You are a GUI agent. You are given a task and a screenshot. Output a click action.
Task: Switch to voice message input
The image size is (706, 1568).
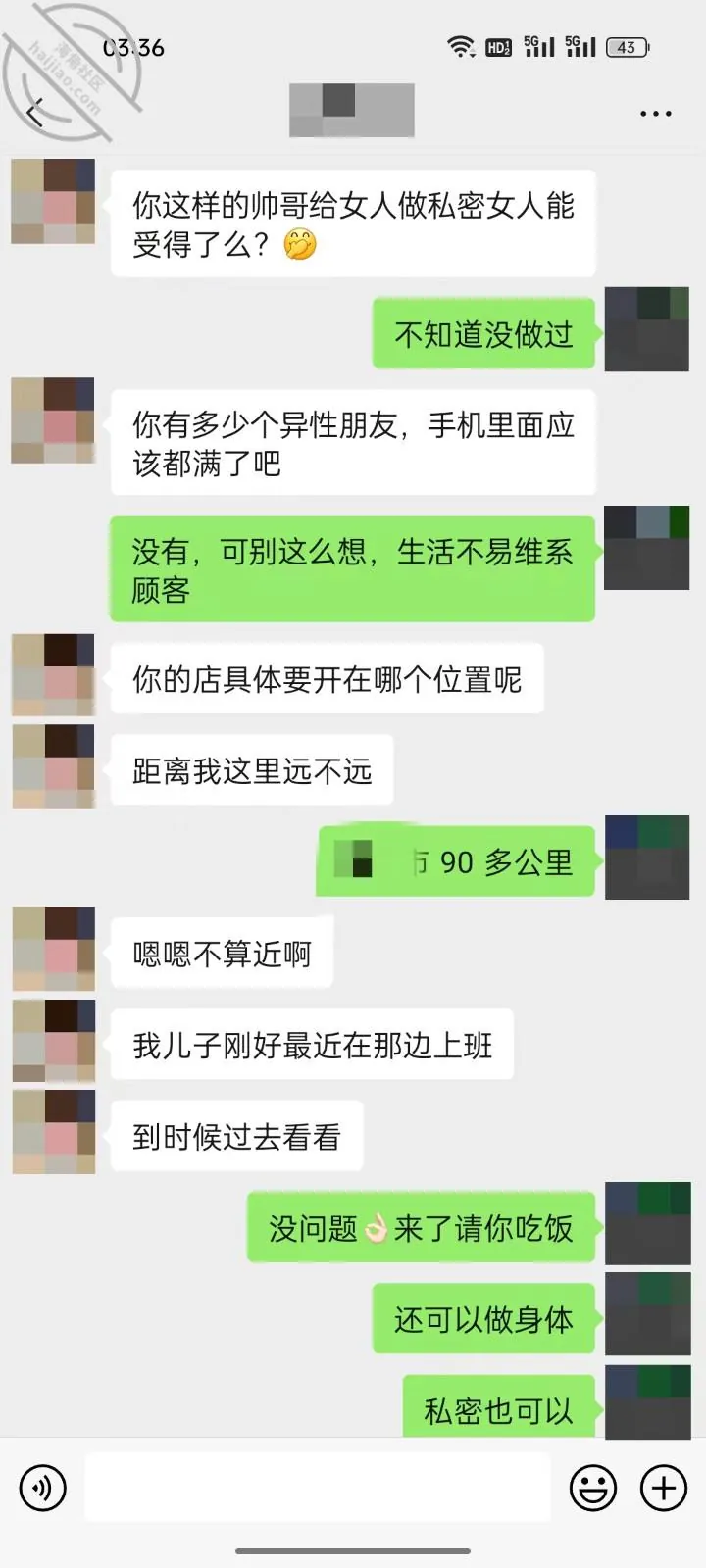[42, 1489]
